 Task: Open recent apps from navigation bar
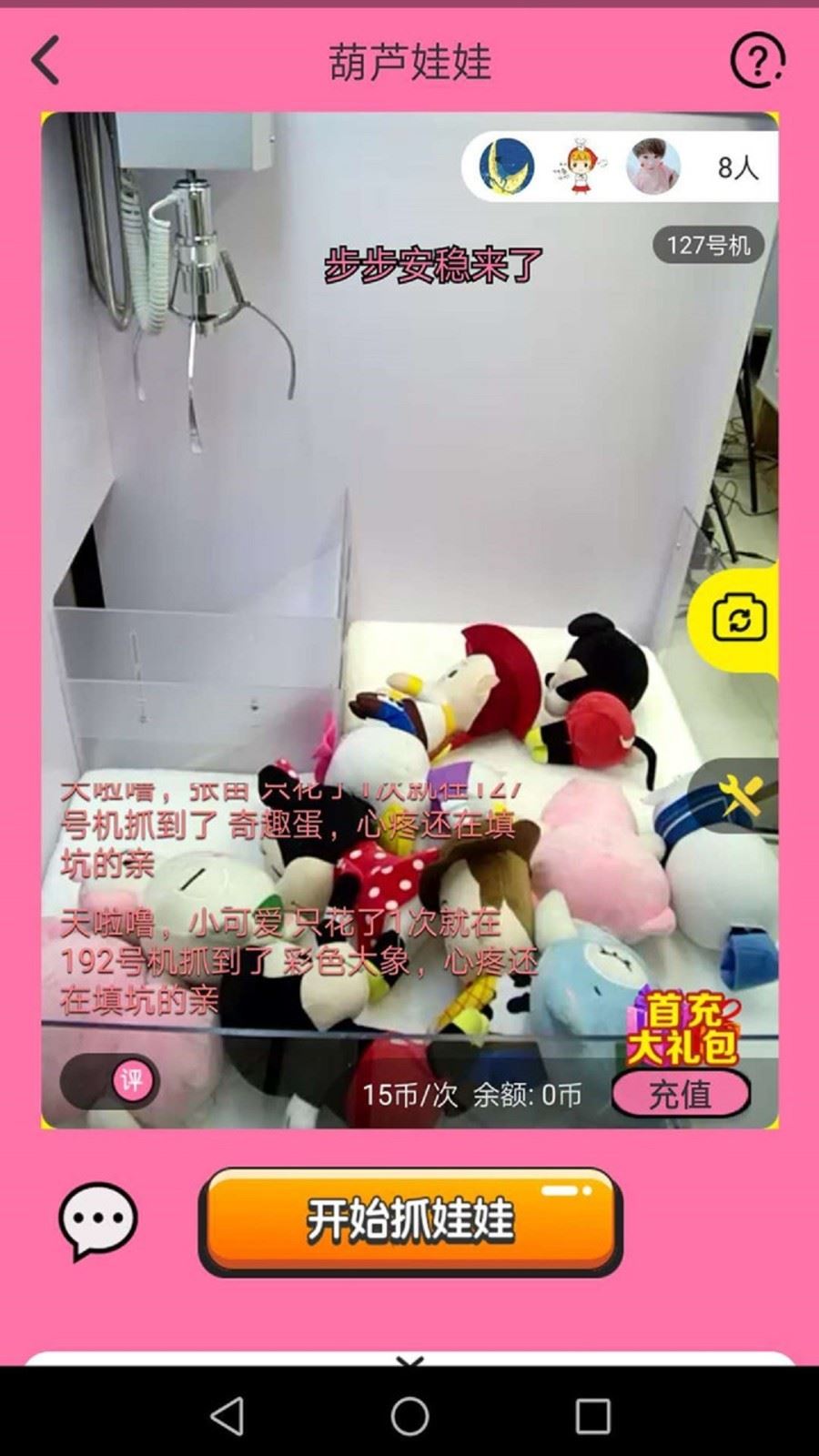pyautogui.click(x=592, y=1416)
